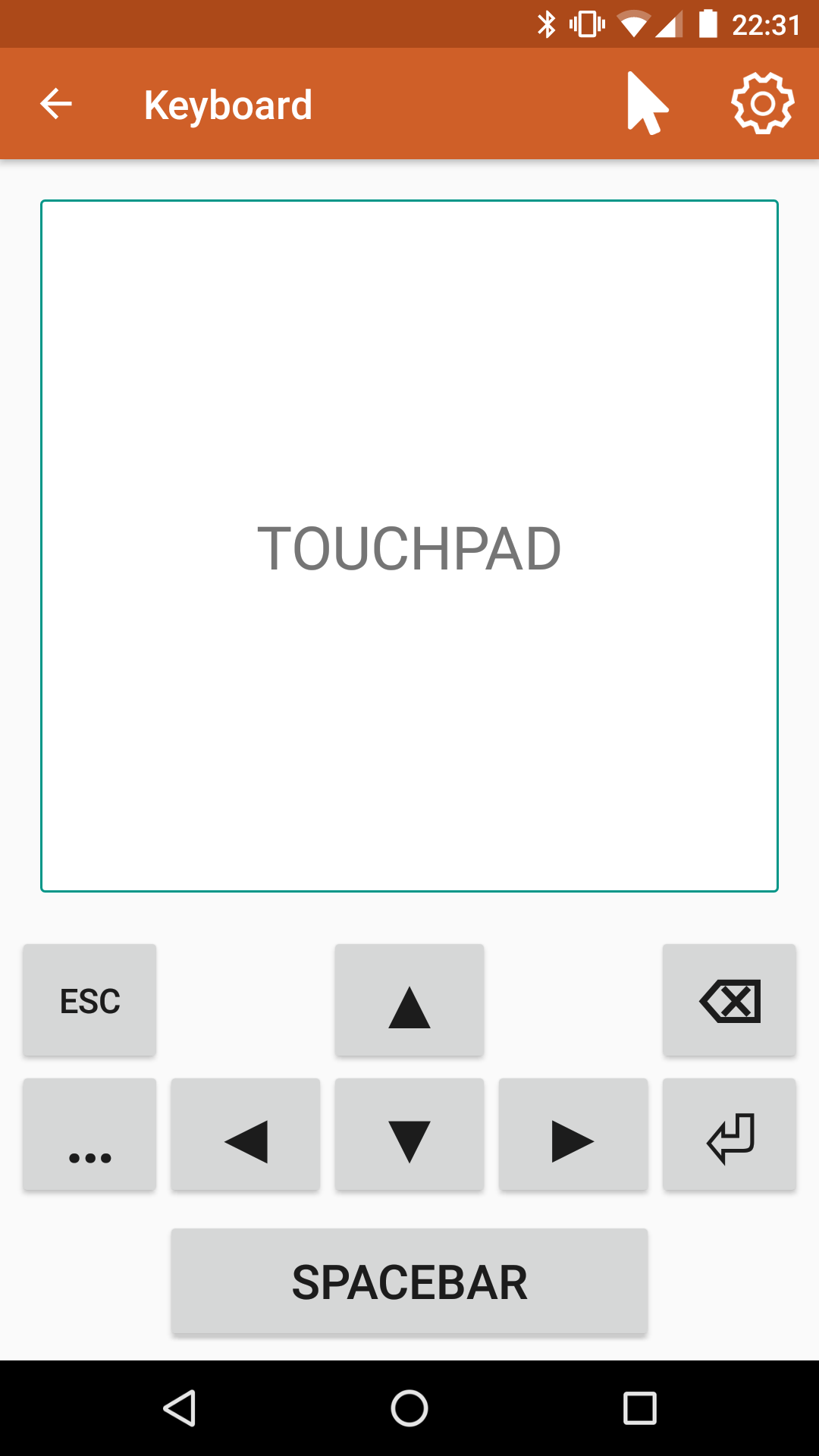This screenshot has height=1456, width=819.
Task: Hit the ESC key
Action: 89,1000
